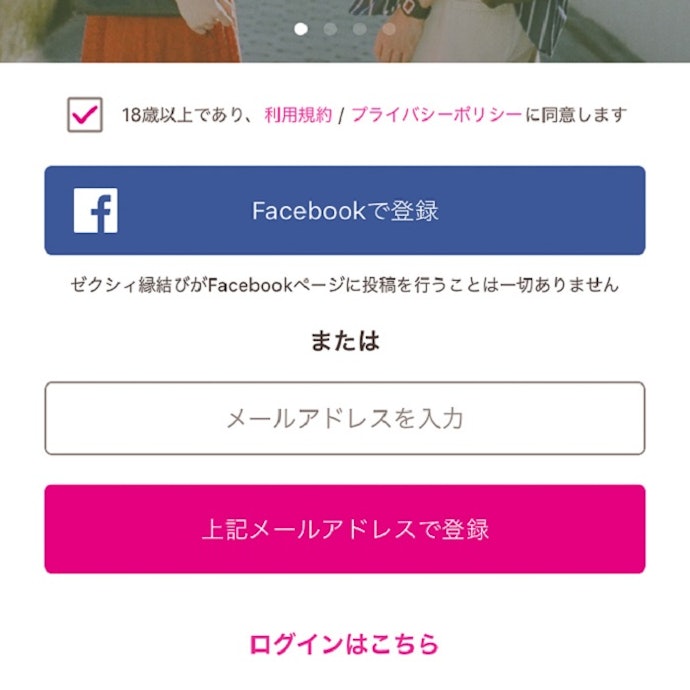This screenshot has height=690, width=690.
Task: Tap the 上記メールアドレスで登録 button
Action: coord(345,529)
